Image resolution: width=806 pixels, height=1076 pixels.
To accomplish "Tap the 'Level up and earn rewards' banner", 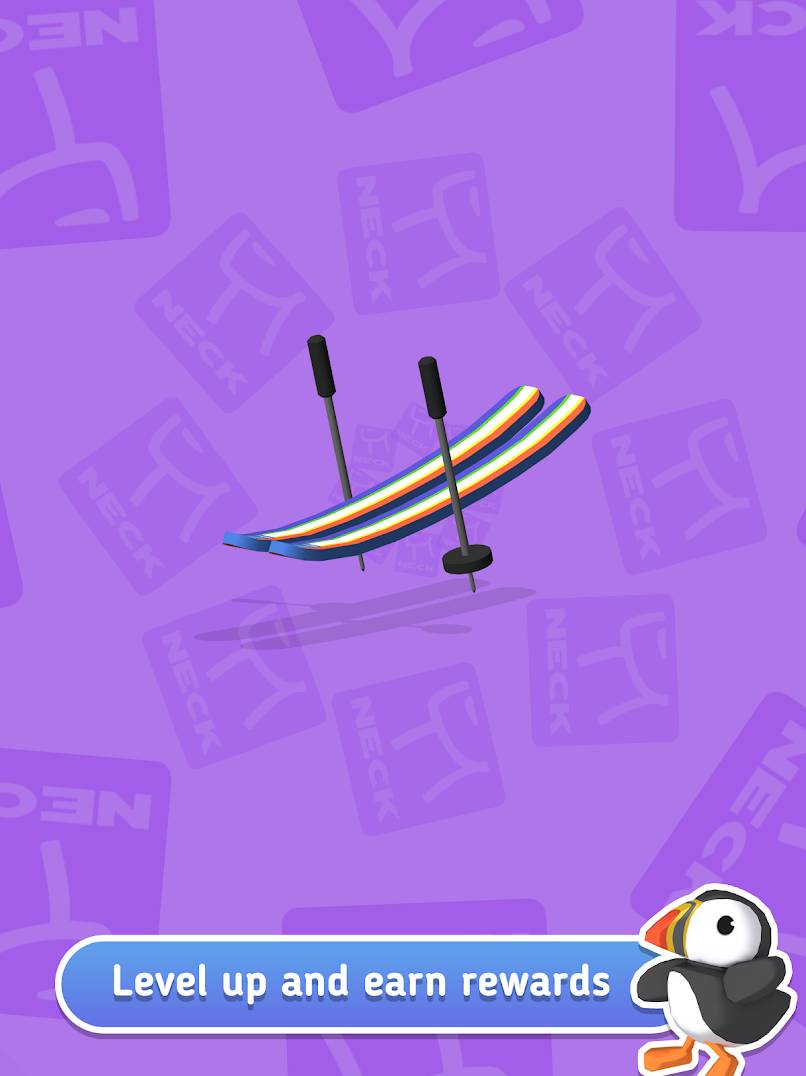I will (360, 982).
